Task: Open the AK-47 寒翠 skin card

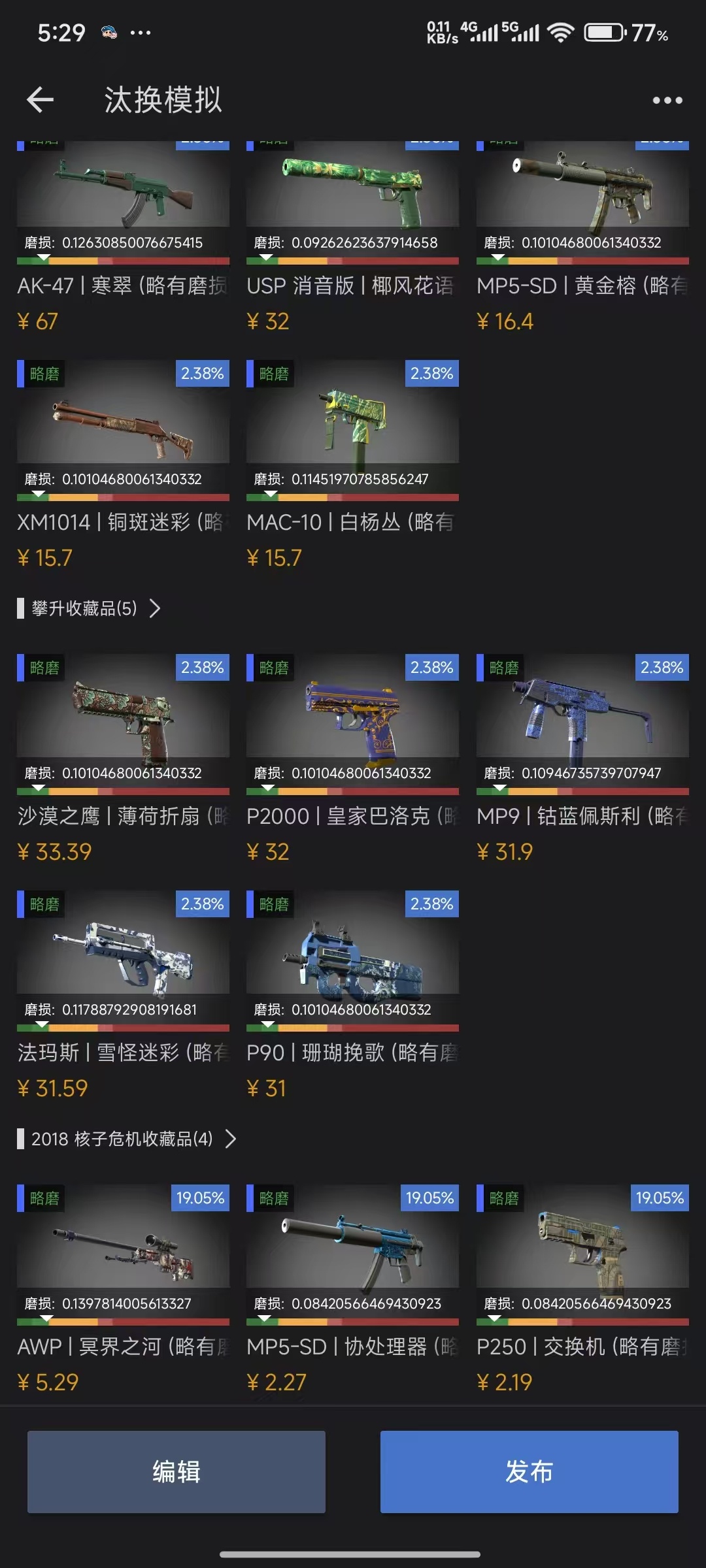Action: pos(123,189)
